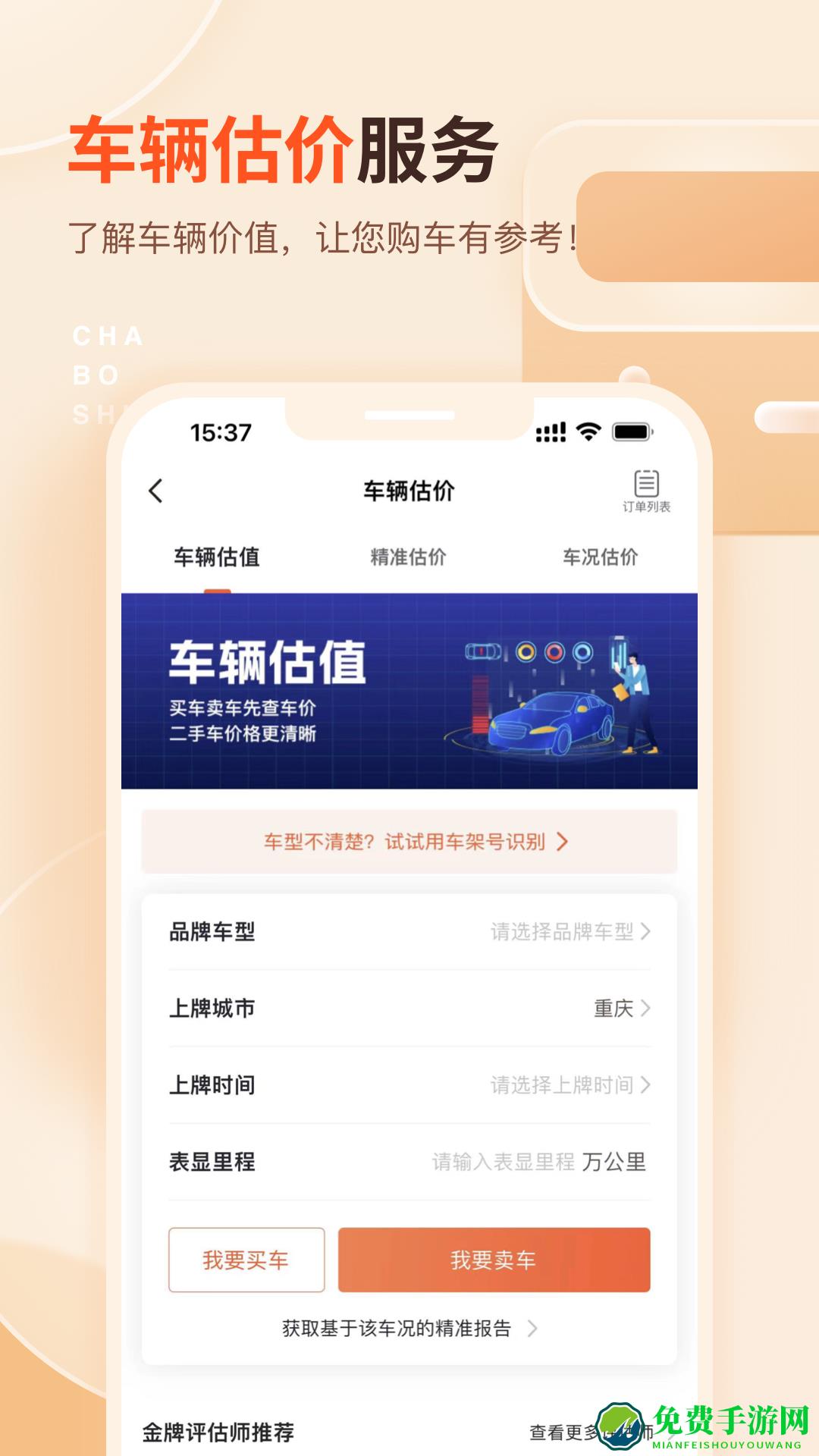The width and height of the screenshot is (819, 1456).
Task: Tap the 我要买车 button
Action: click(x=246, y=1259)
